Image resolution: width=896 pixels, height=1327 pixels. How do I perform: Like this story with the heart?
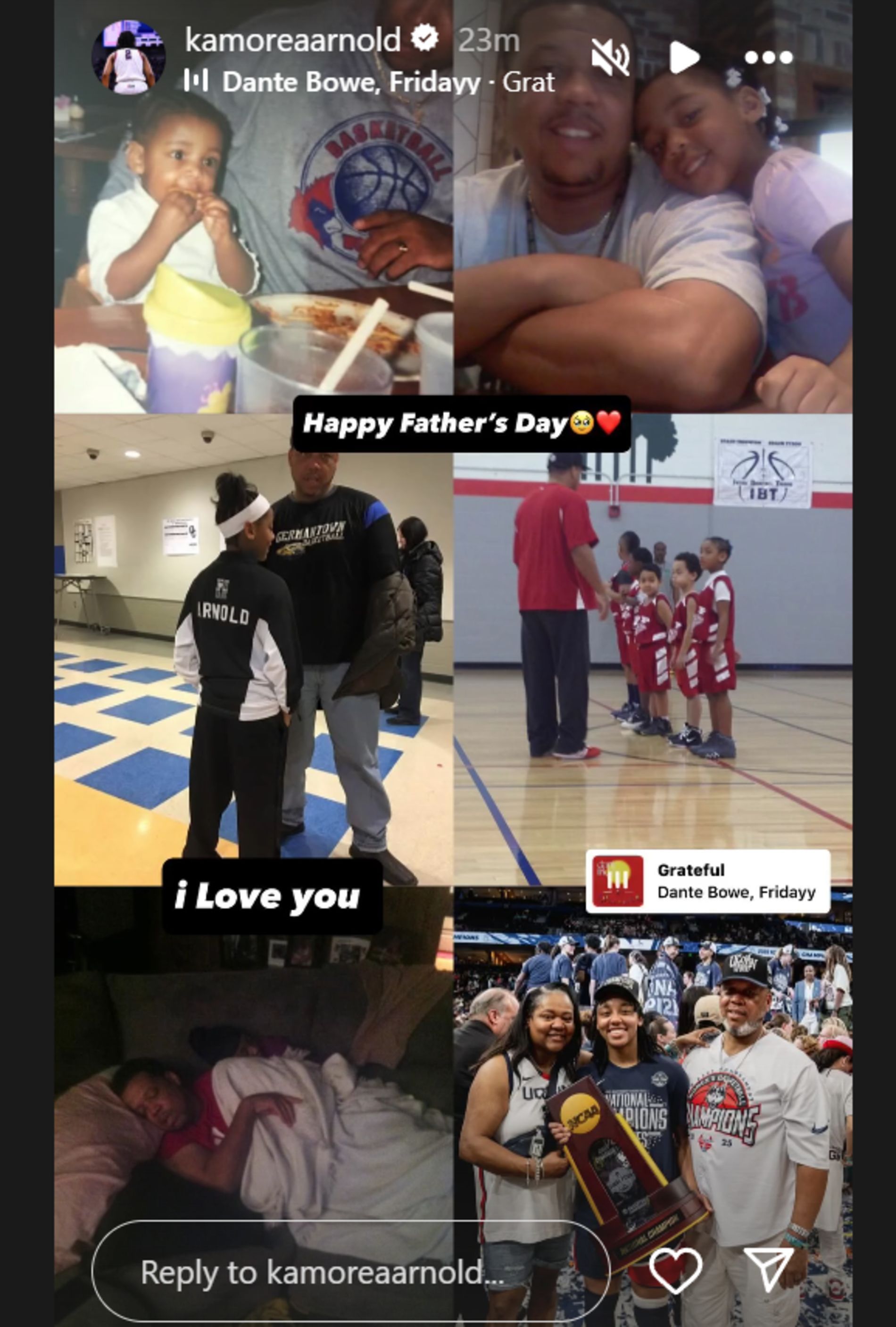(676, 1270)
